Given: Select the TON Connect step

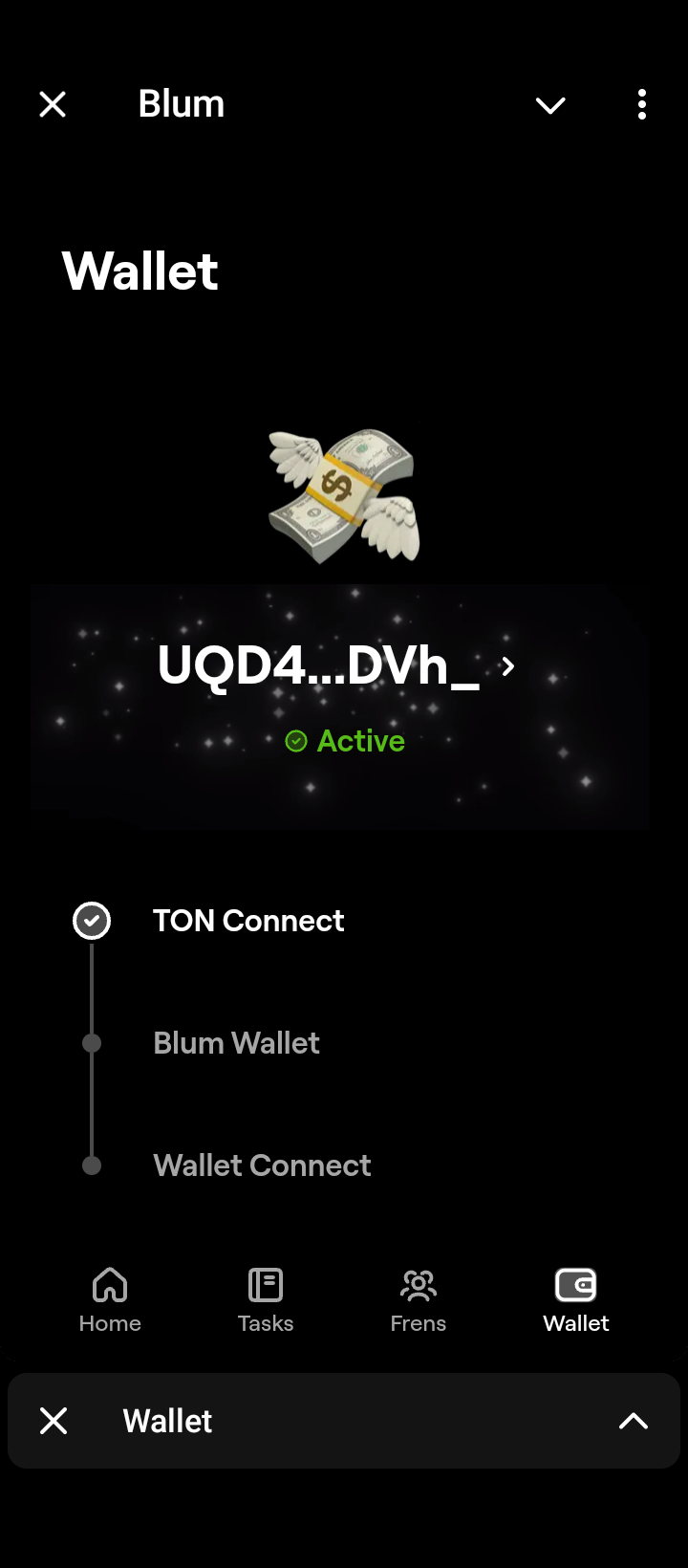Looking at the screenshot, I should point(248,921).
